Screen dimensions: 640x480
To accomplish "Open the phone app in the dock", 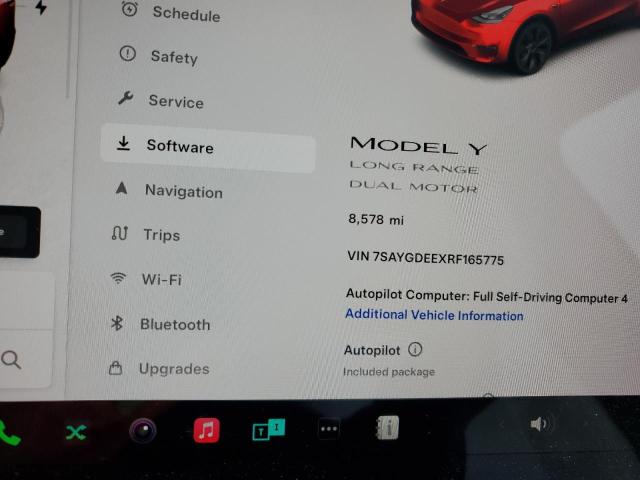I will [9, 433].
